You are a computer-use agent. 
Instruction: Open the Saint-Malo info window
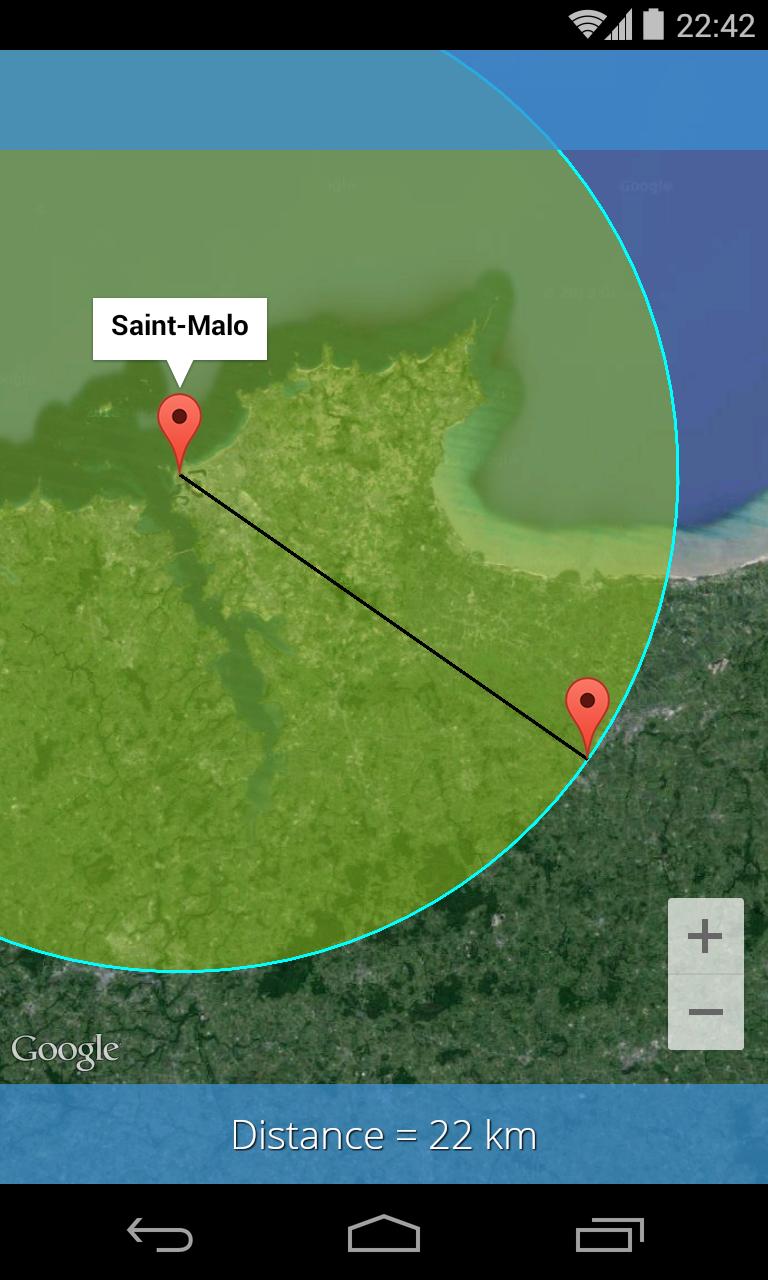[180, 327]
